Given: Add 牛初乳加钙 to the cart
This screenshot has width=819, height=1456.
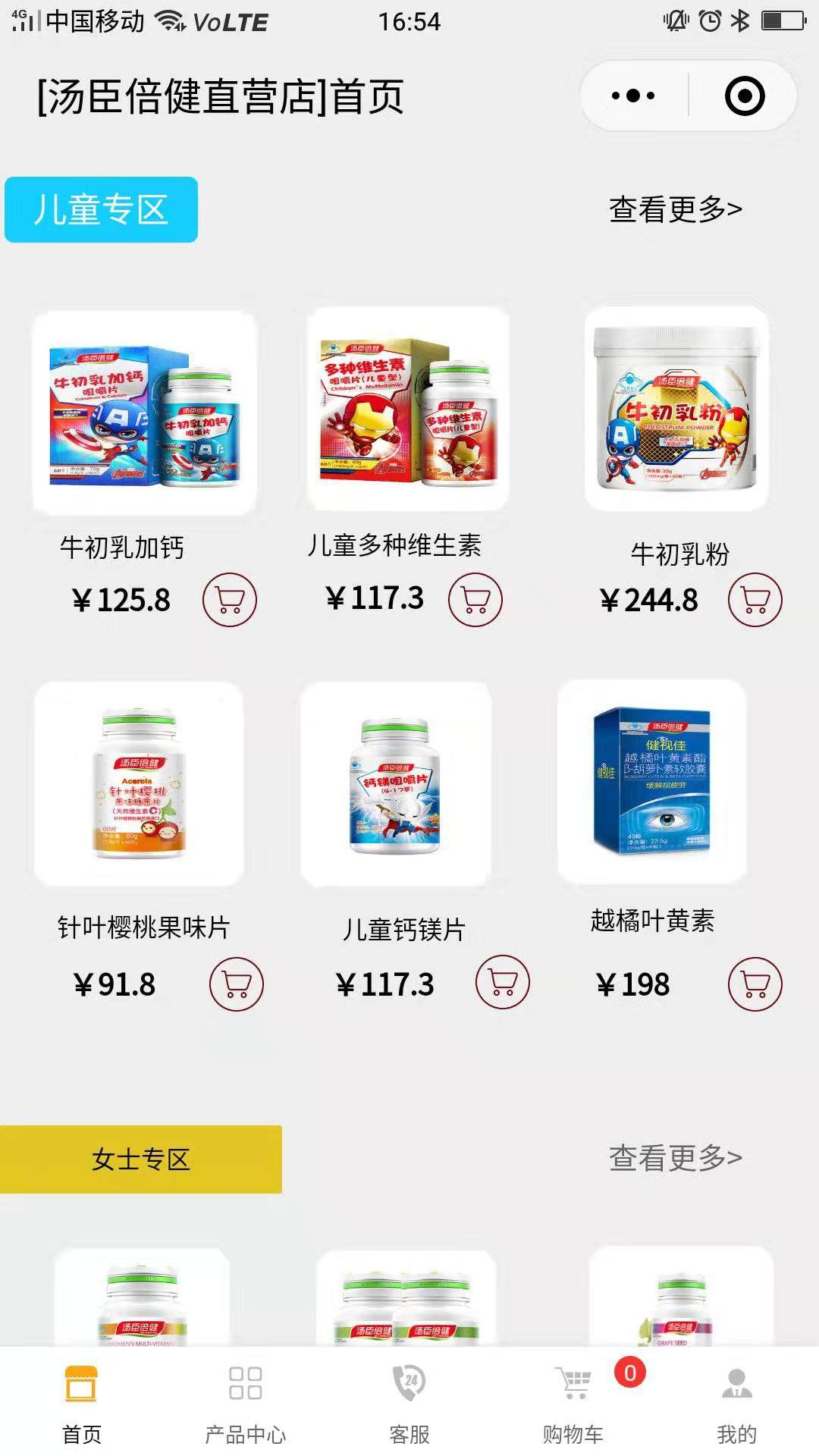Looking at the screenshot, I should click(230, 601).
